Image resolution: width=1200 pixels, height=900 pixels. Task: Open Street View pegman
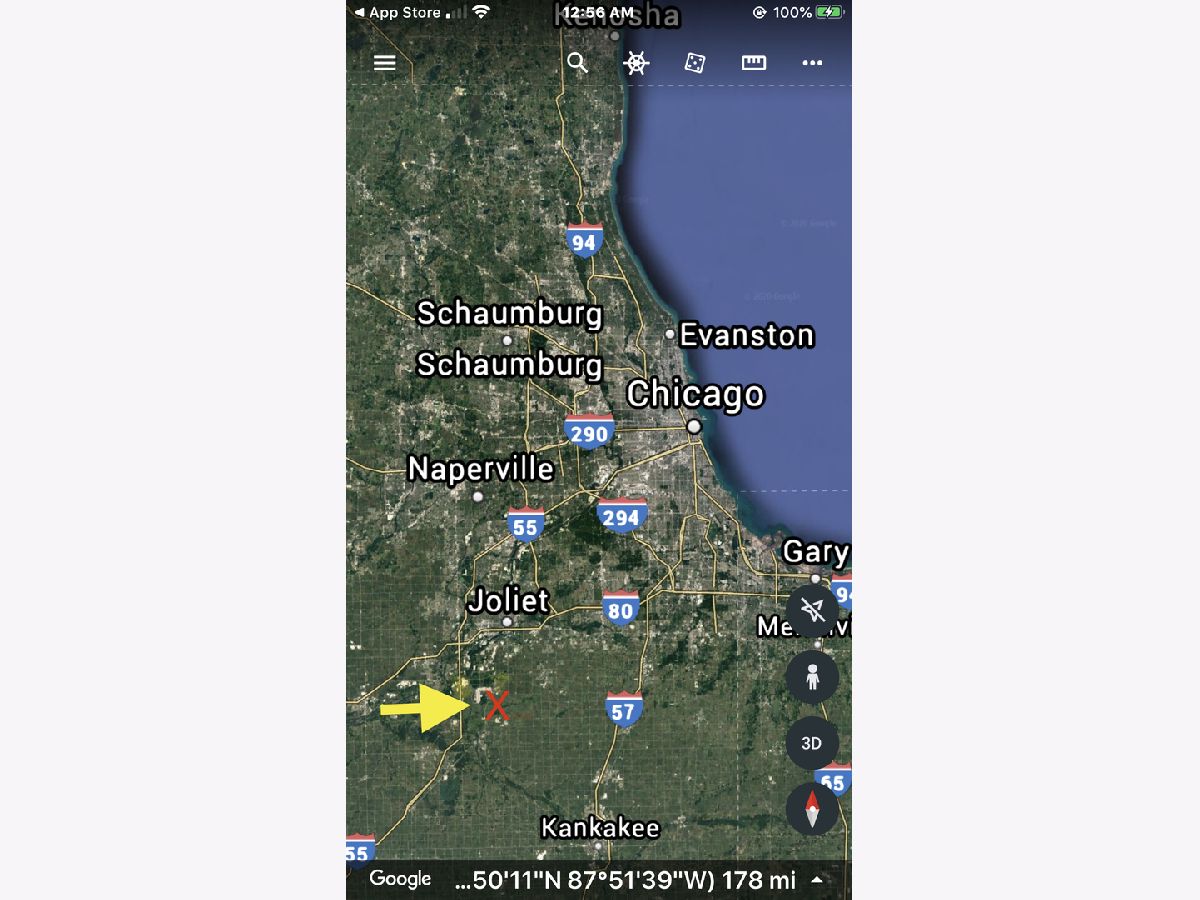pos(812,677)
